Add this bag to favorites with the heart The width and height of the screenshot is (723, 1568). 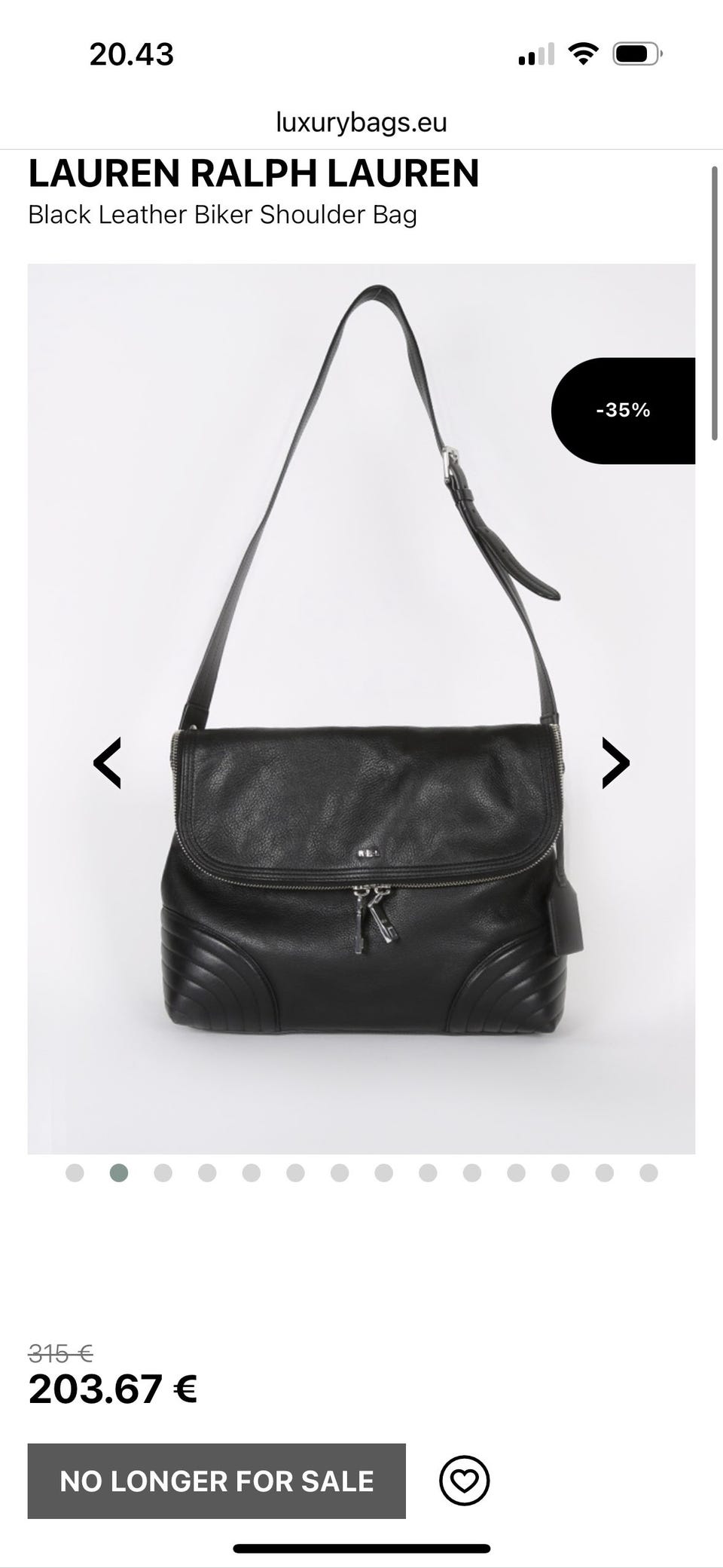point(464,1481)
